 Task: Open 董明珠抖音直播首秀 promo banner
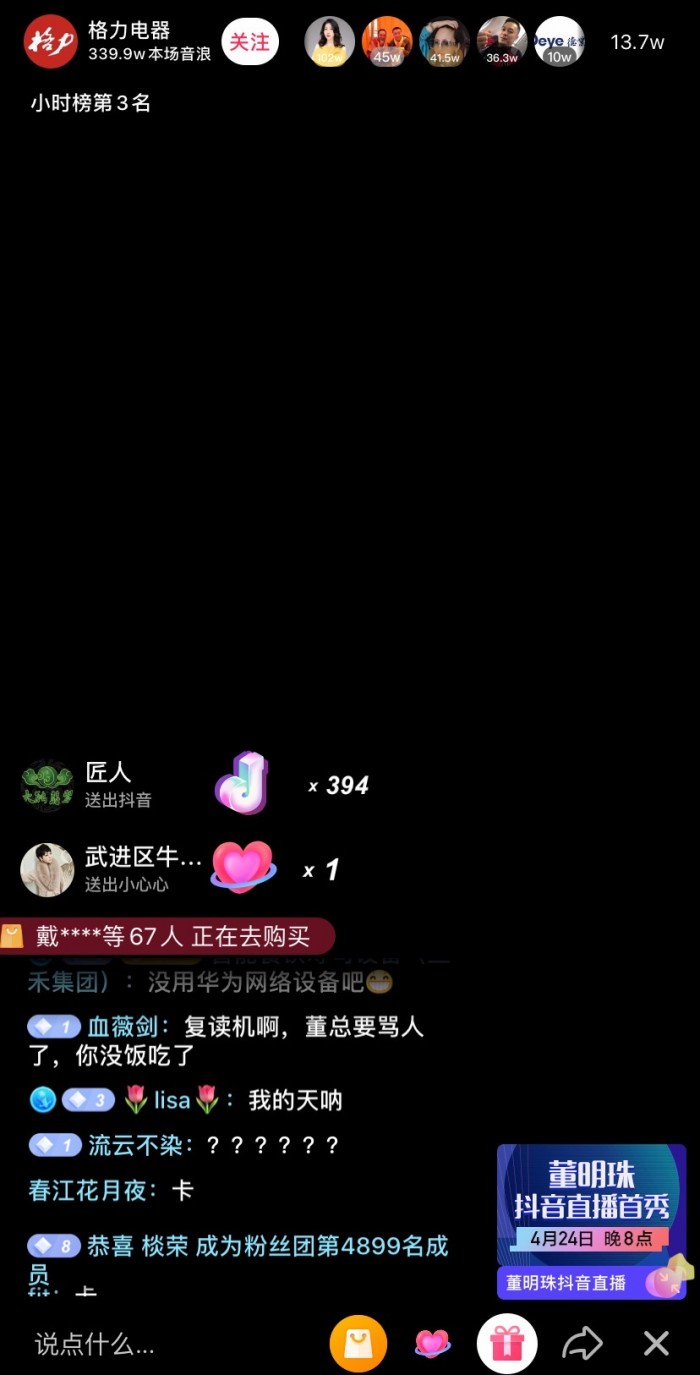[591, 1220]
